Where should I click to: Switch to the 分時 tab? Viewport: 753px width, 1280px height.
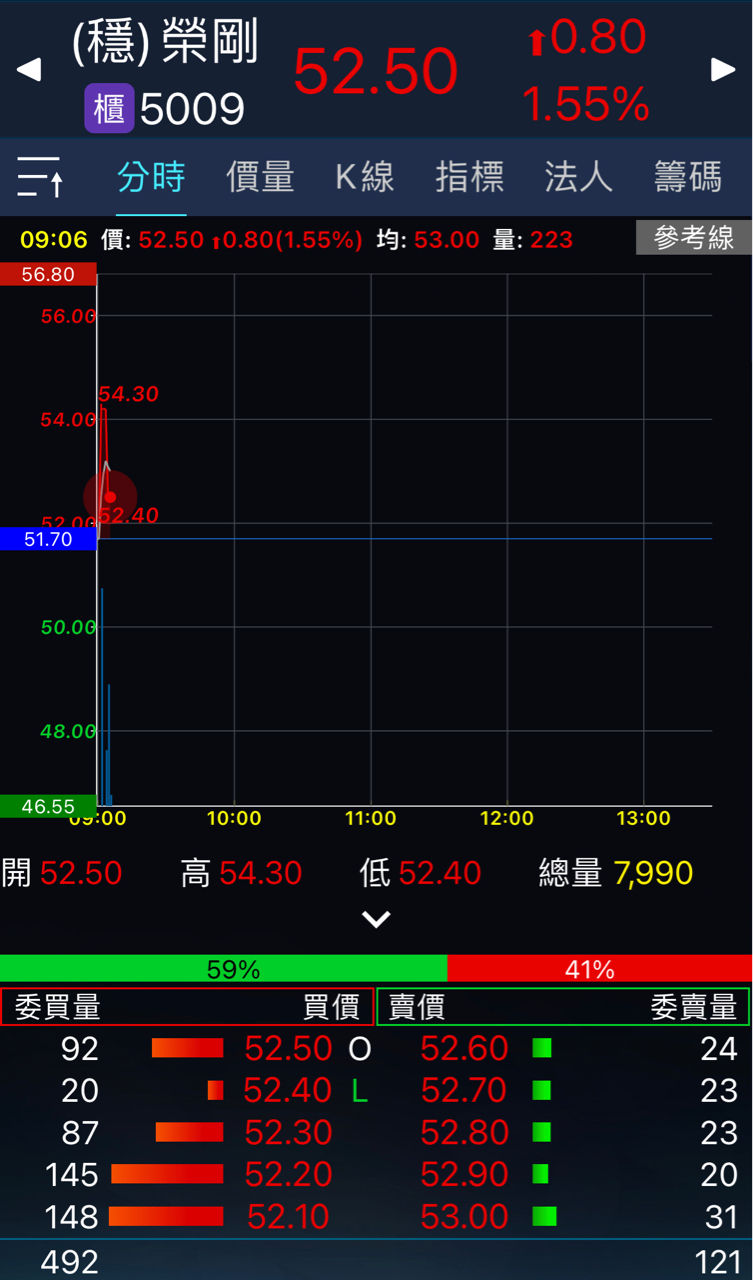151,177
